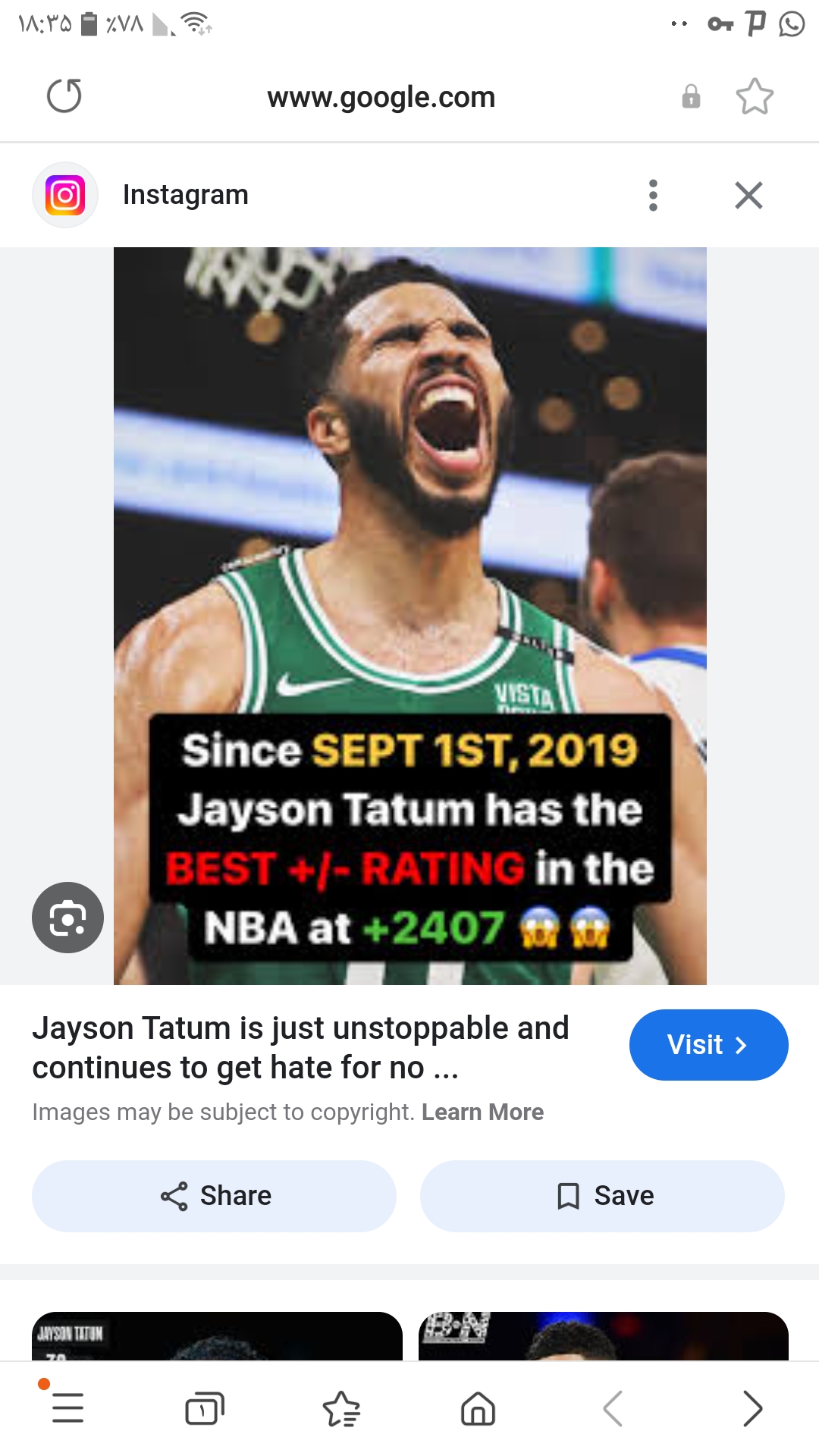Viewport: 819px width, 1456px height.
Task: Open the tabs switcher
Action: (205, 1408)
